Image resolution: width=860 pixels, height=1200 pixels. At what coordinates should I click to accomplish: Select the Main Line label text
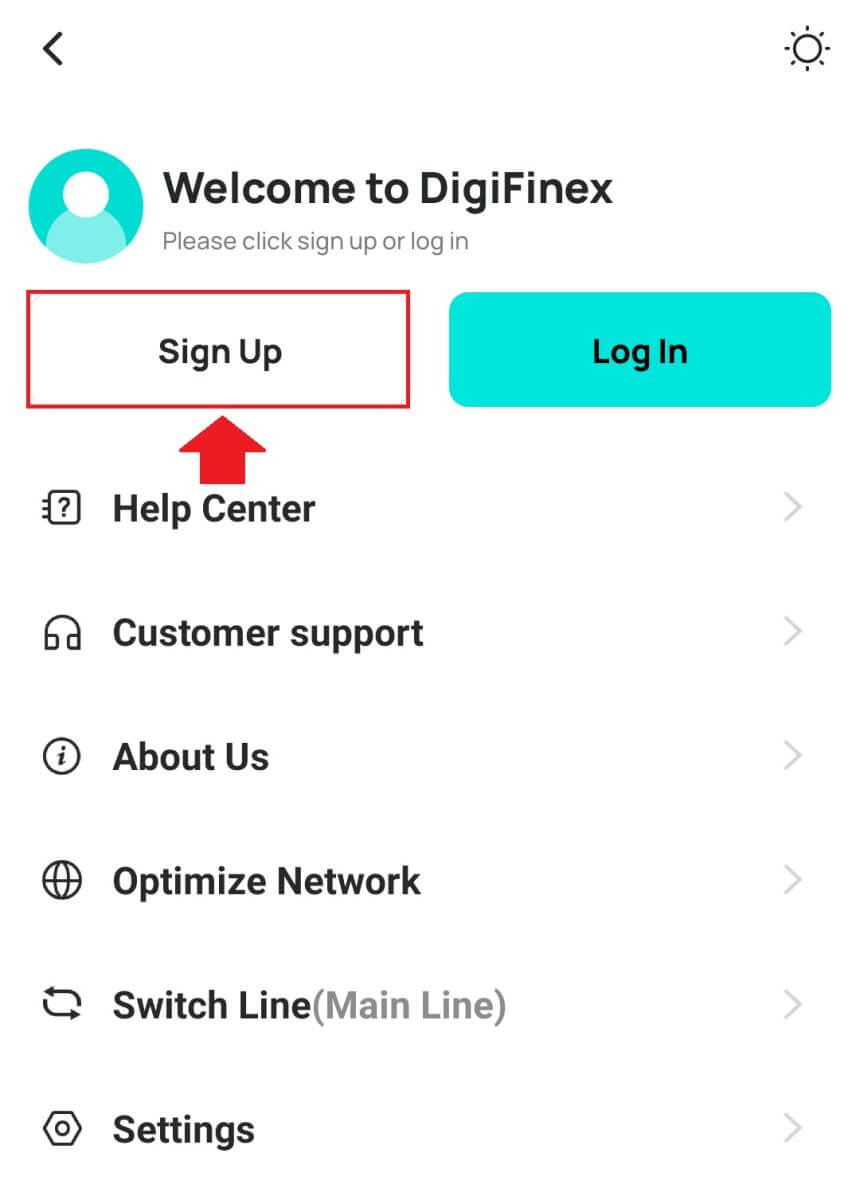tap(413, 1004)
